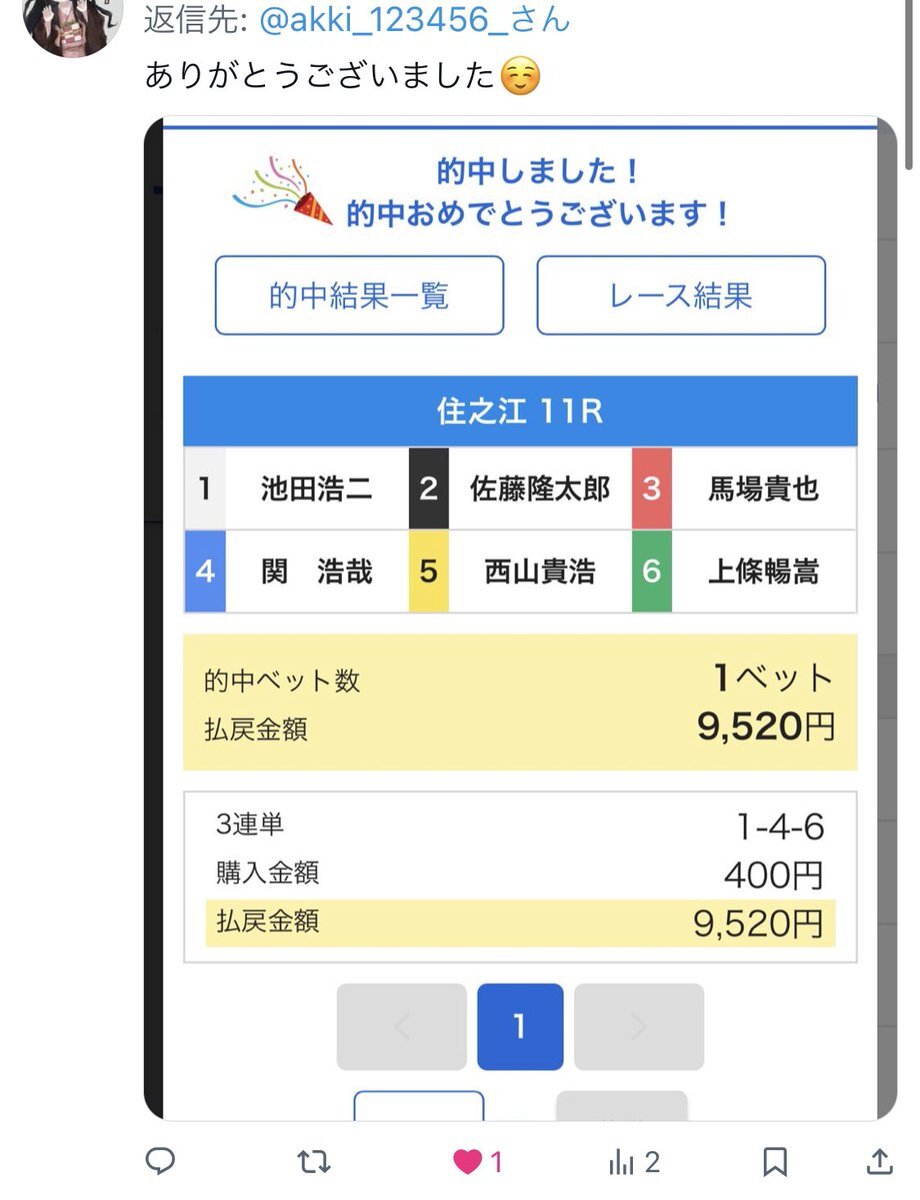Open the attached betting result screenshot
920x1200 pixels.
tap(520, 618)
